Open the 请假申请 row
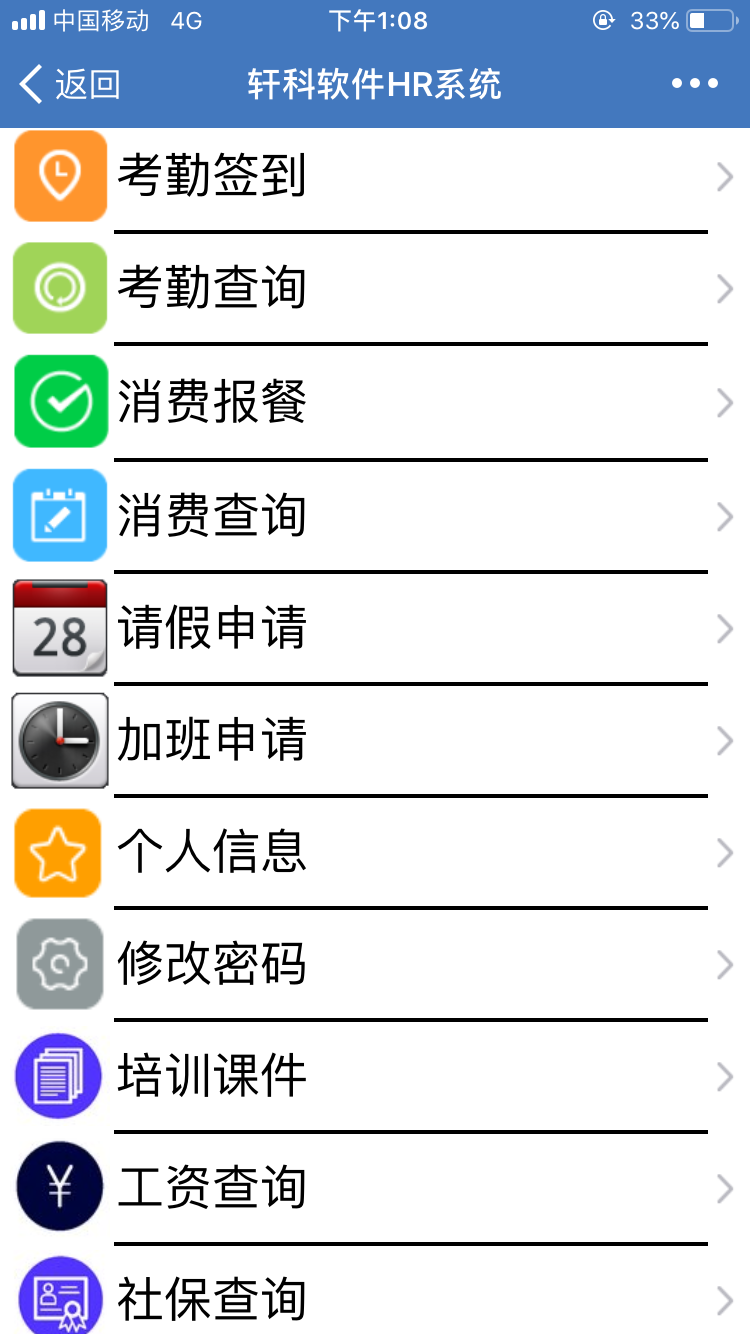Screen dimensions: 750x1334 tap(375, 629)
